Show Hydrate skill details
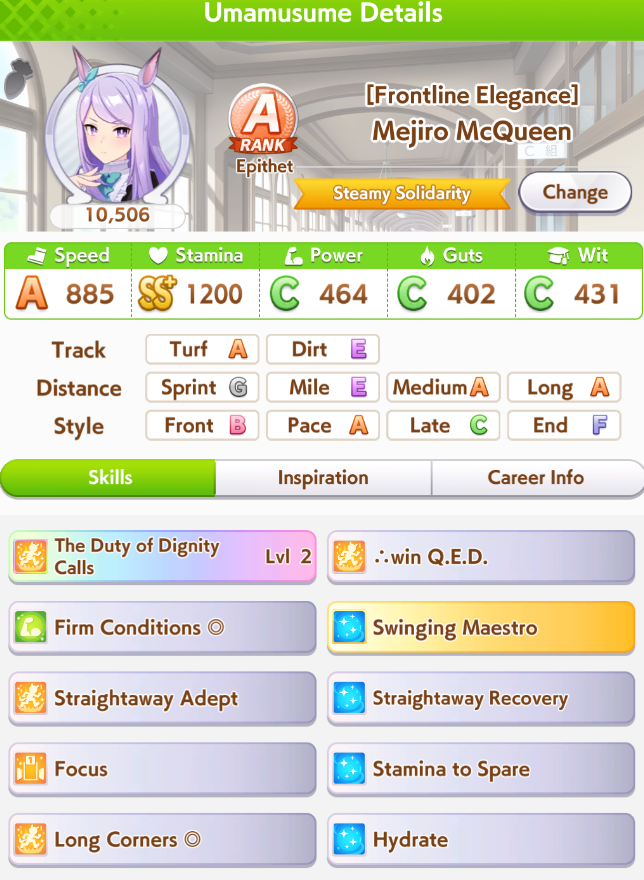 [481, 840]
